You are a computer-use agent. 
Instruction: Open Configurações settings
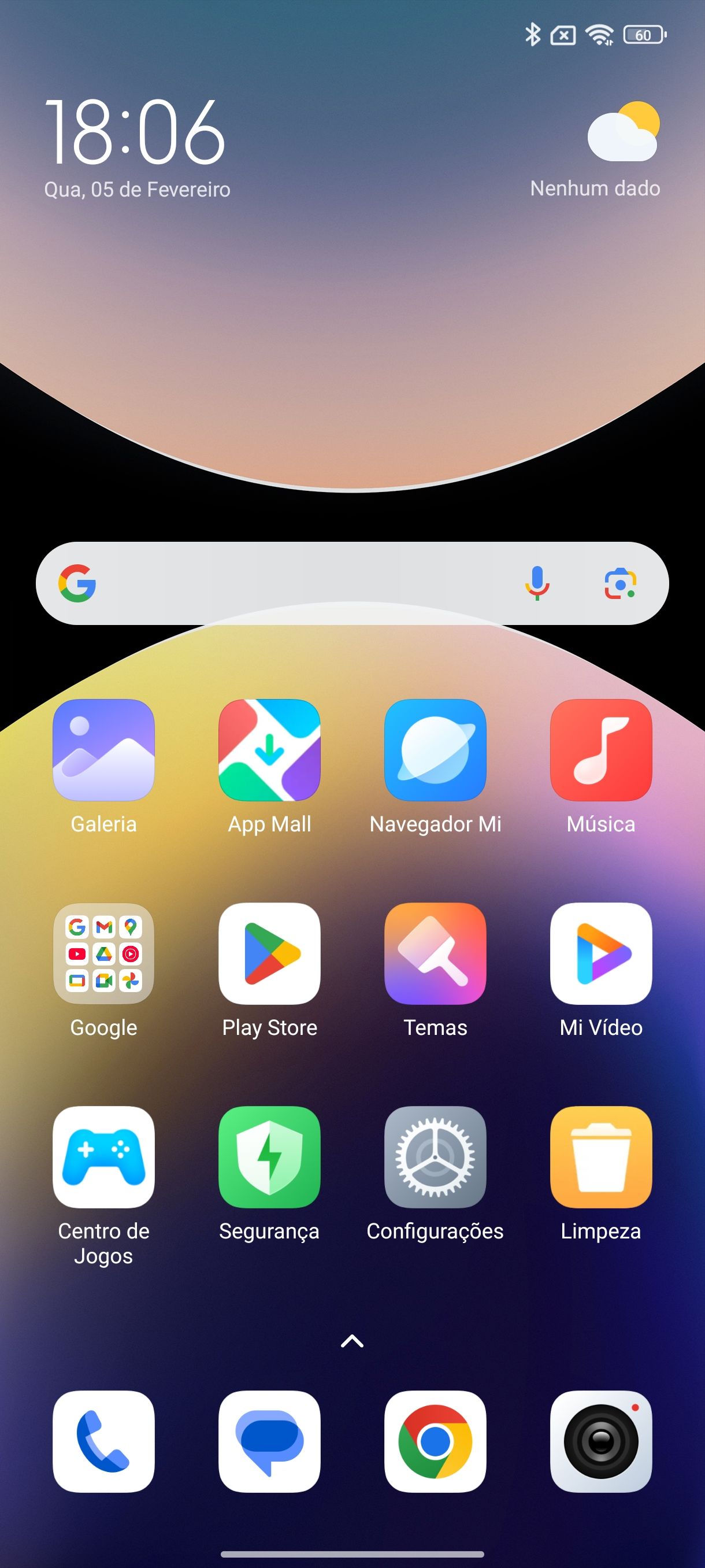tap(435, 1156)
